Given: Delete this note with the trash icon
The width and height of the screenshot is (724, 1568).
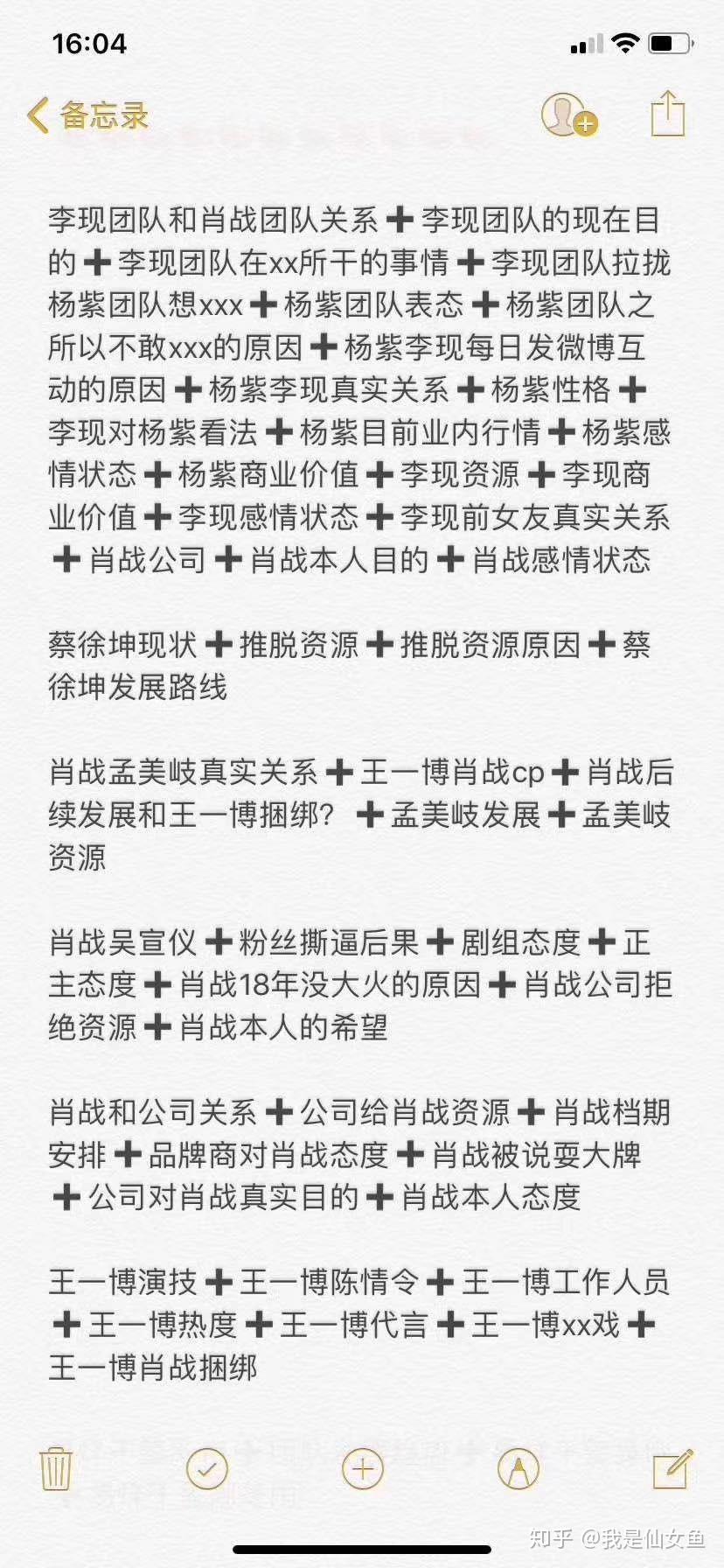Looking at the screenshot, I should coord(56,1468).
